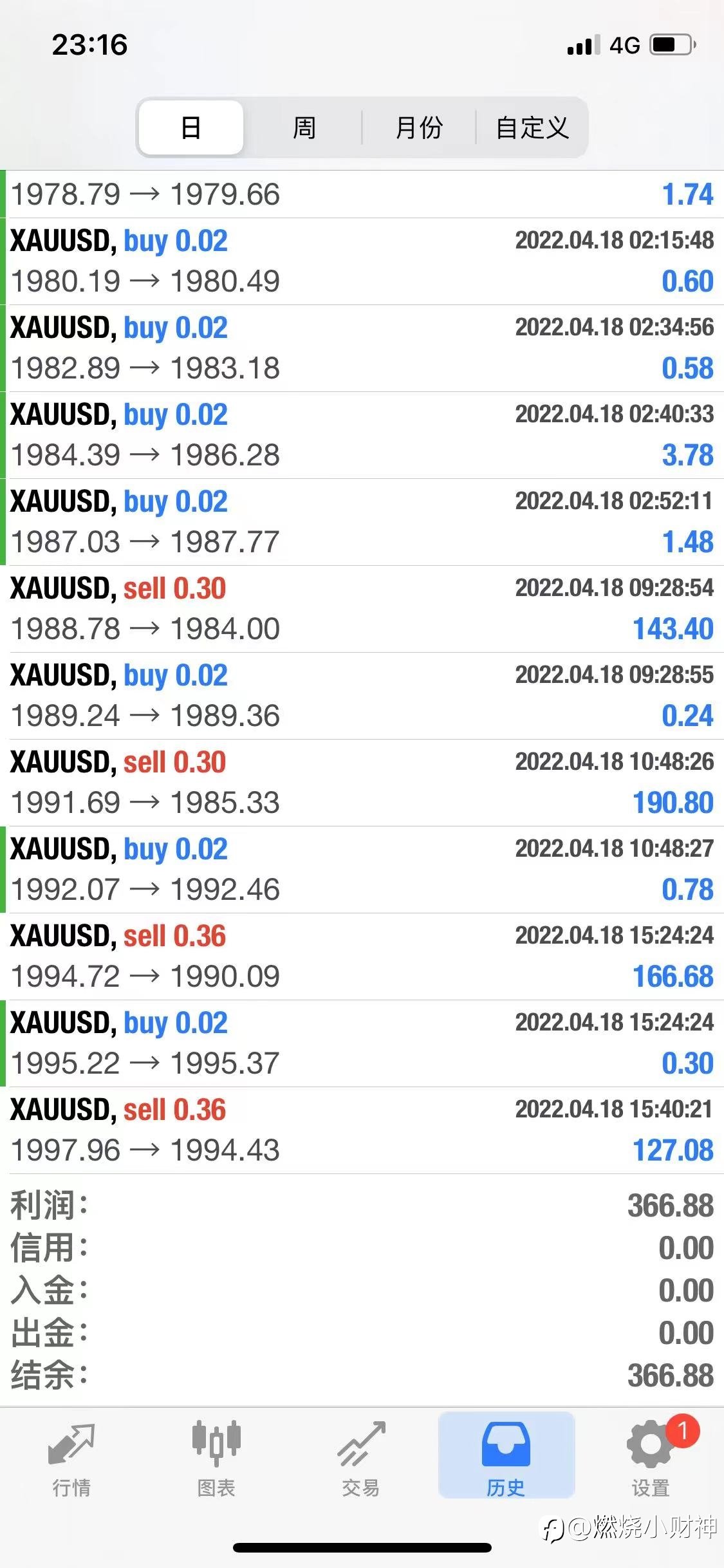
Task: Open the buy 0.02 trade at 10:48:27
Action: [x=362, y=870]
